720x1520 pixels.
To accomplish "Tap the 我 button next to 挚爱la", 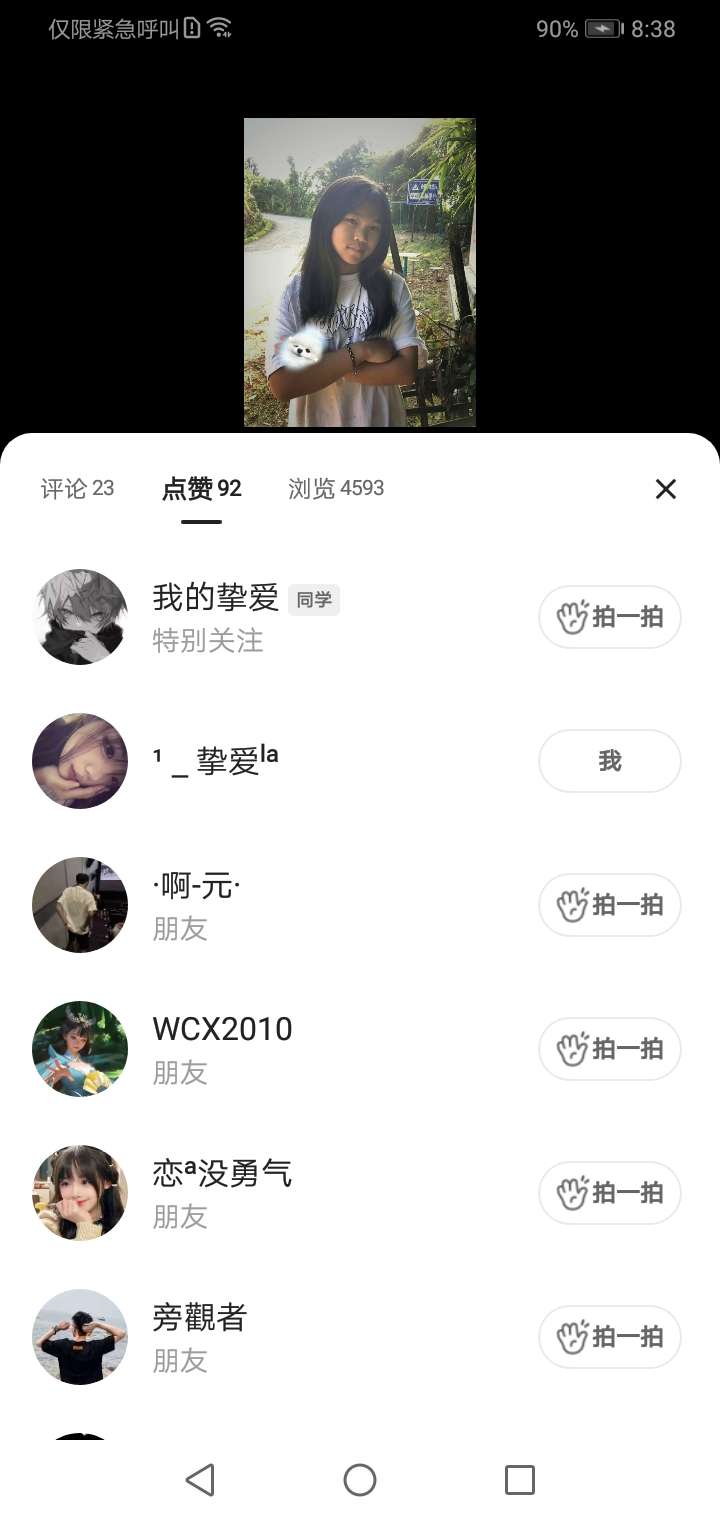I will tap(610, 761).
